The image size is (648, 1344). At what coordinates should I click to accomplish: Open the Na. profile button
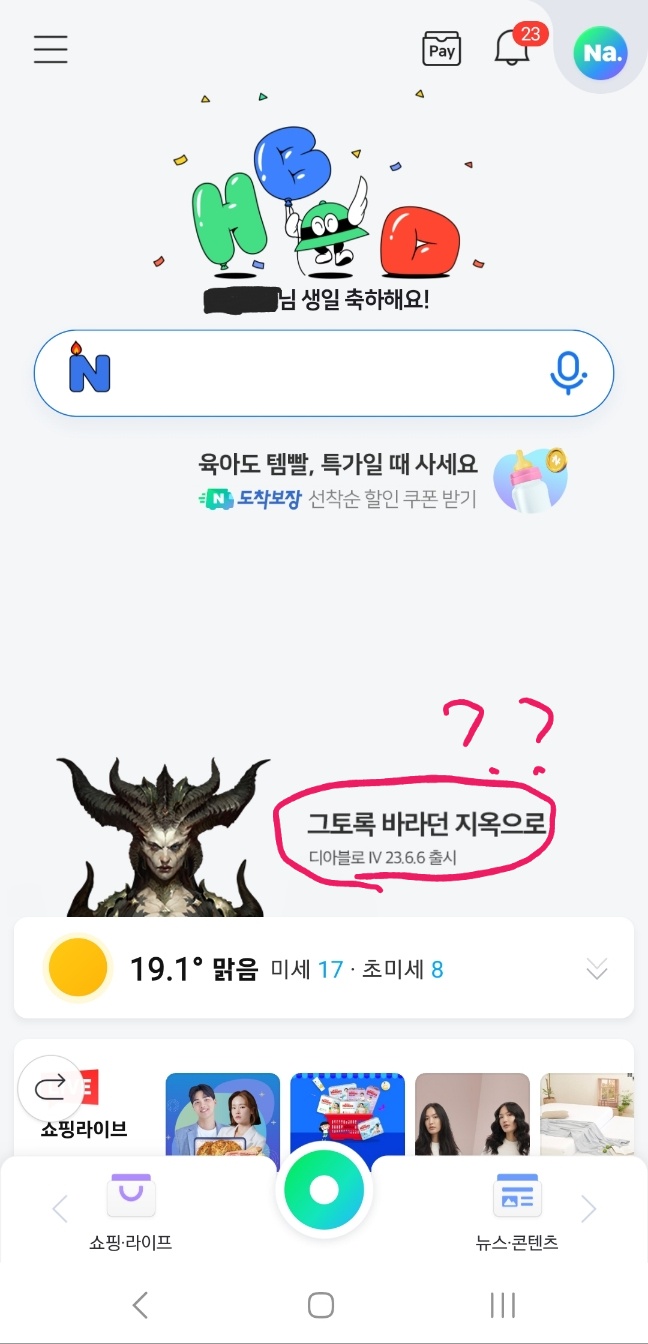[x=601, y=53]
